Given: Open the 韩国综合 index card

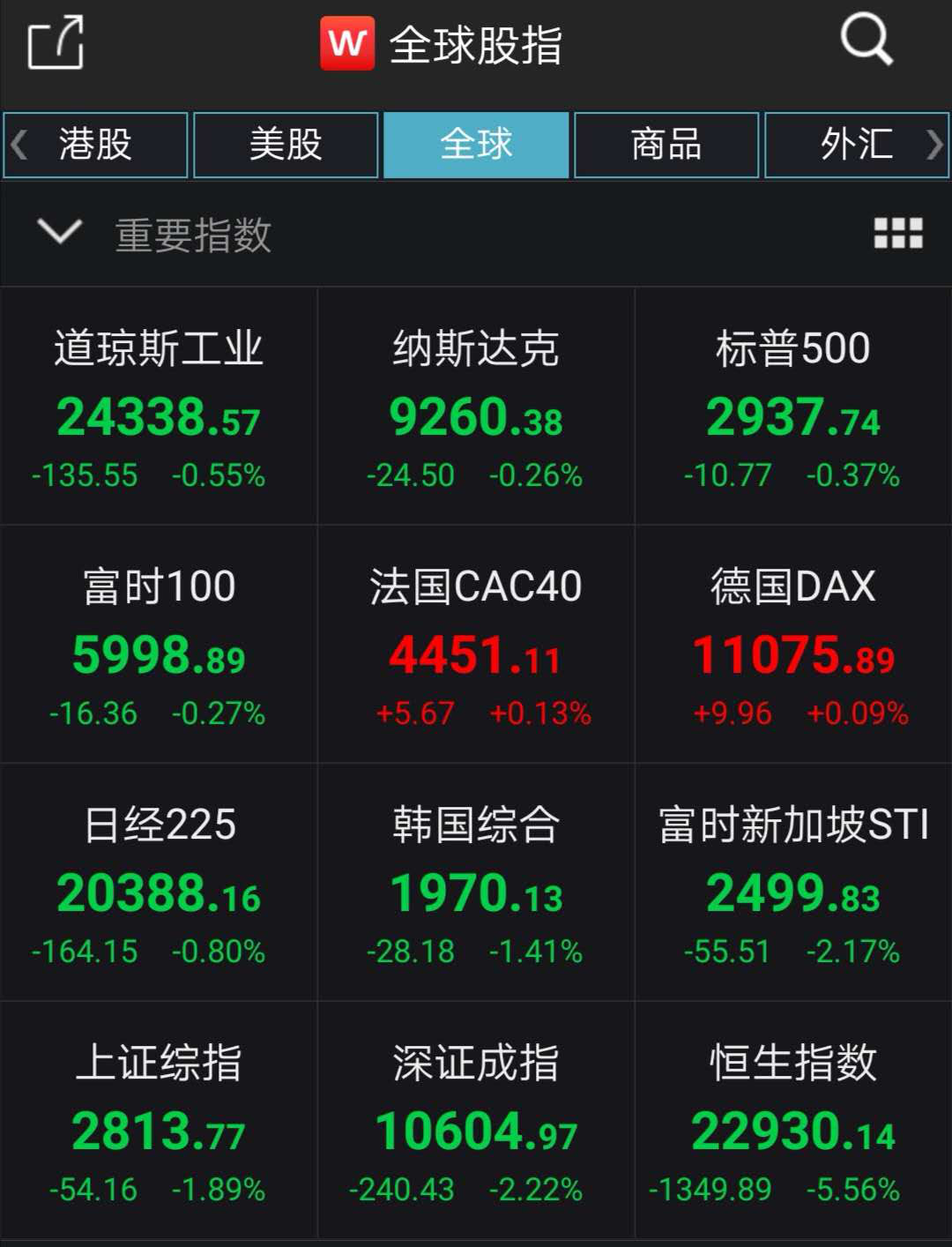Looking at the screenshot, I should [476, 884].
